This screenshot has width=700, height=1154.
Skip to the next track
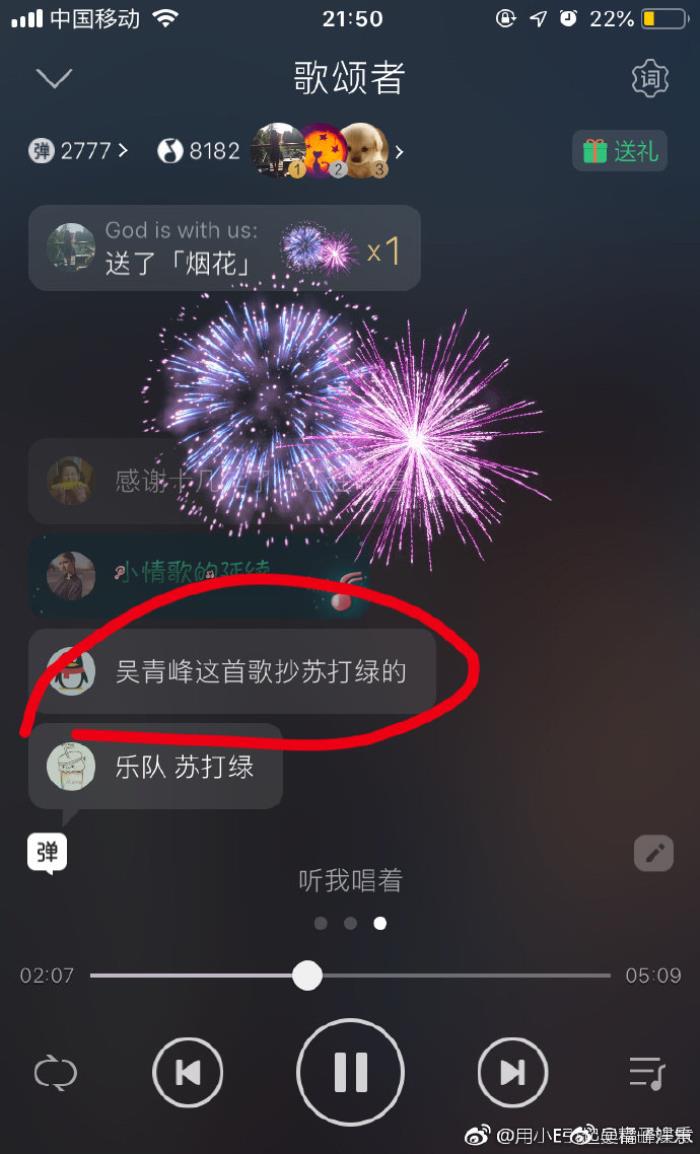(512, 1073)
